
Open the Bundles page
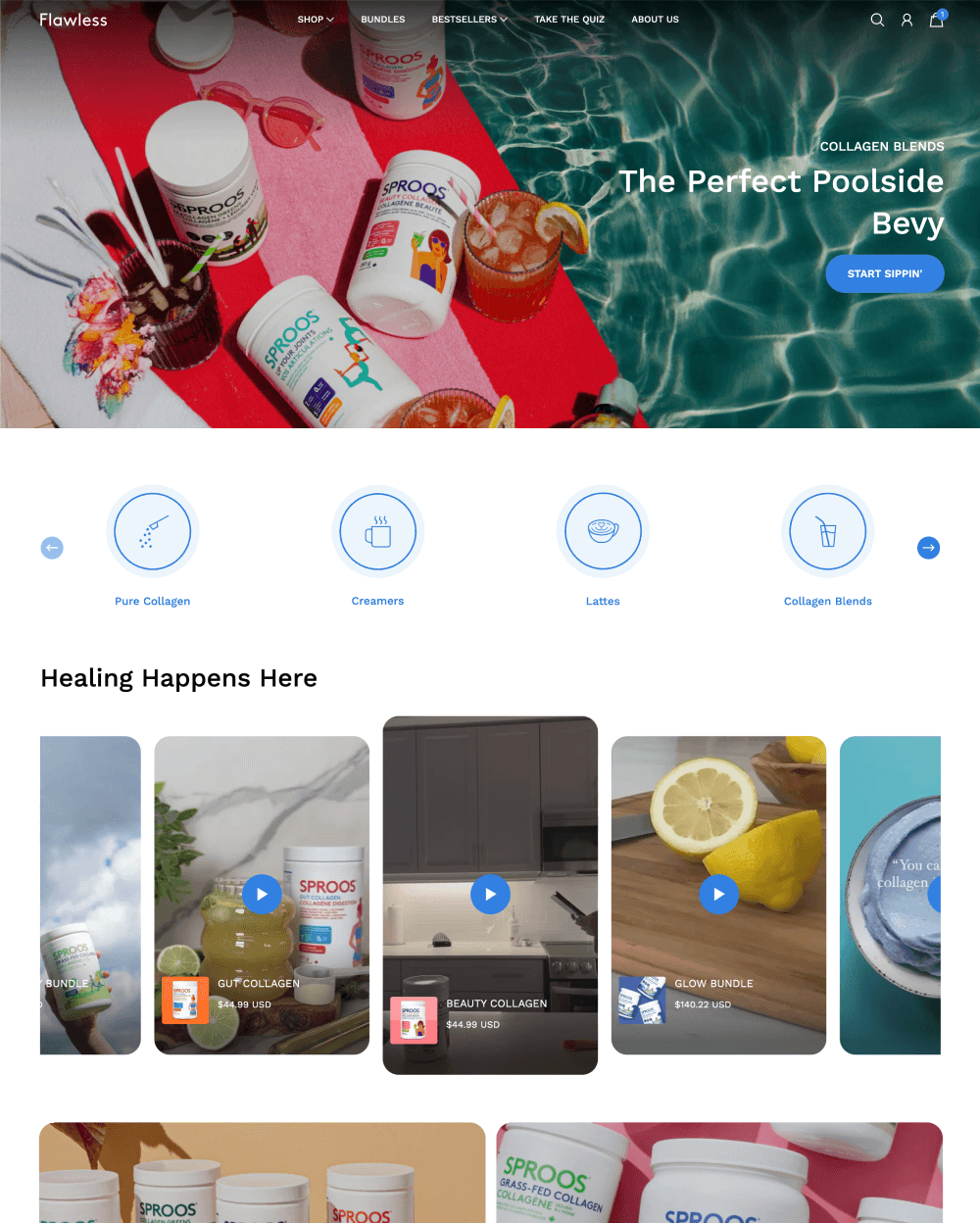pos(382,20)
